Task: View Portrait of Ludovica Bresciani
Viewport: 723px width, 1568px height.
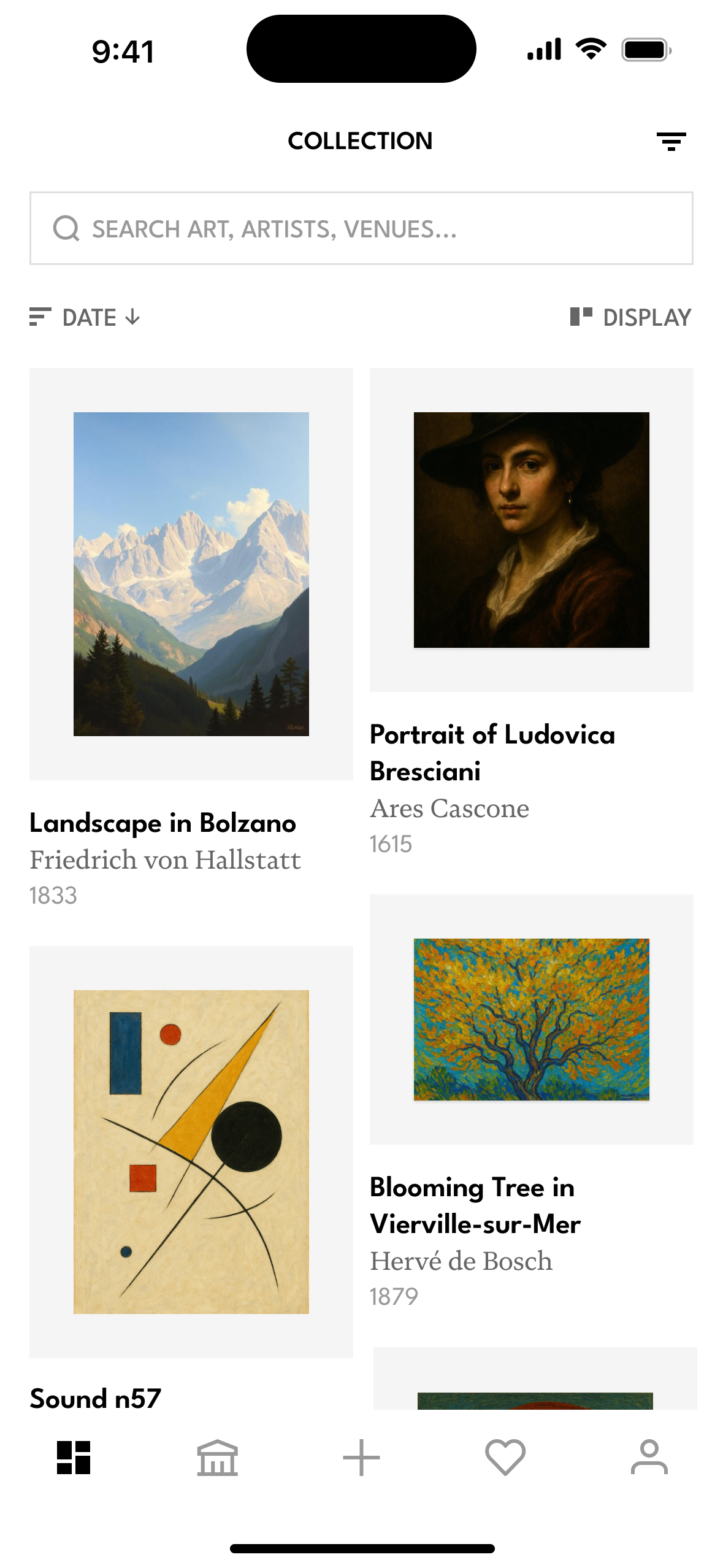Action: pyautogui.click(x=531, y=529)
